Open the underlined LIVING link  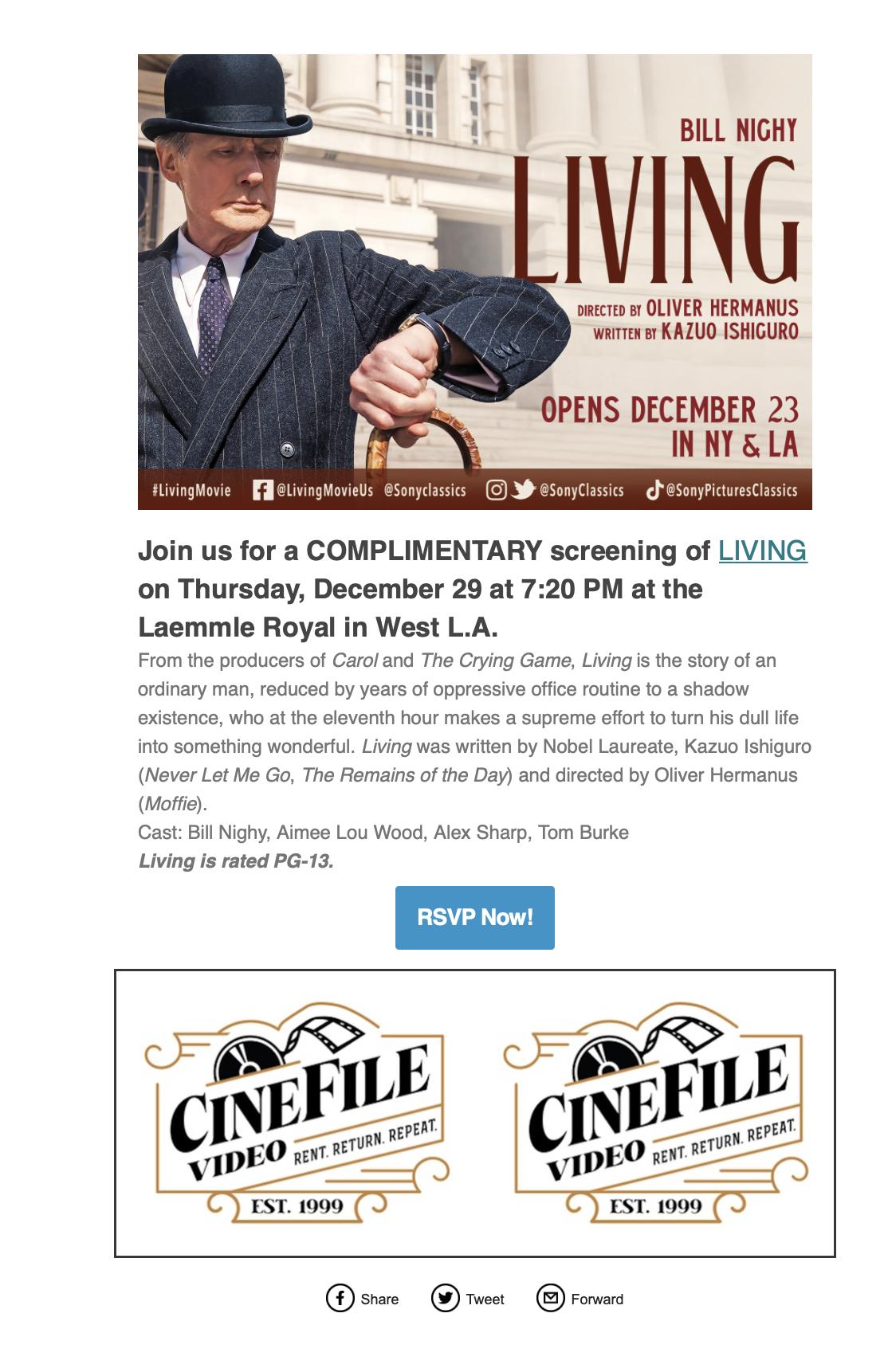(x=762, y=551)
